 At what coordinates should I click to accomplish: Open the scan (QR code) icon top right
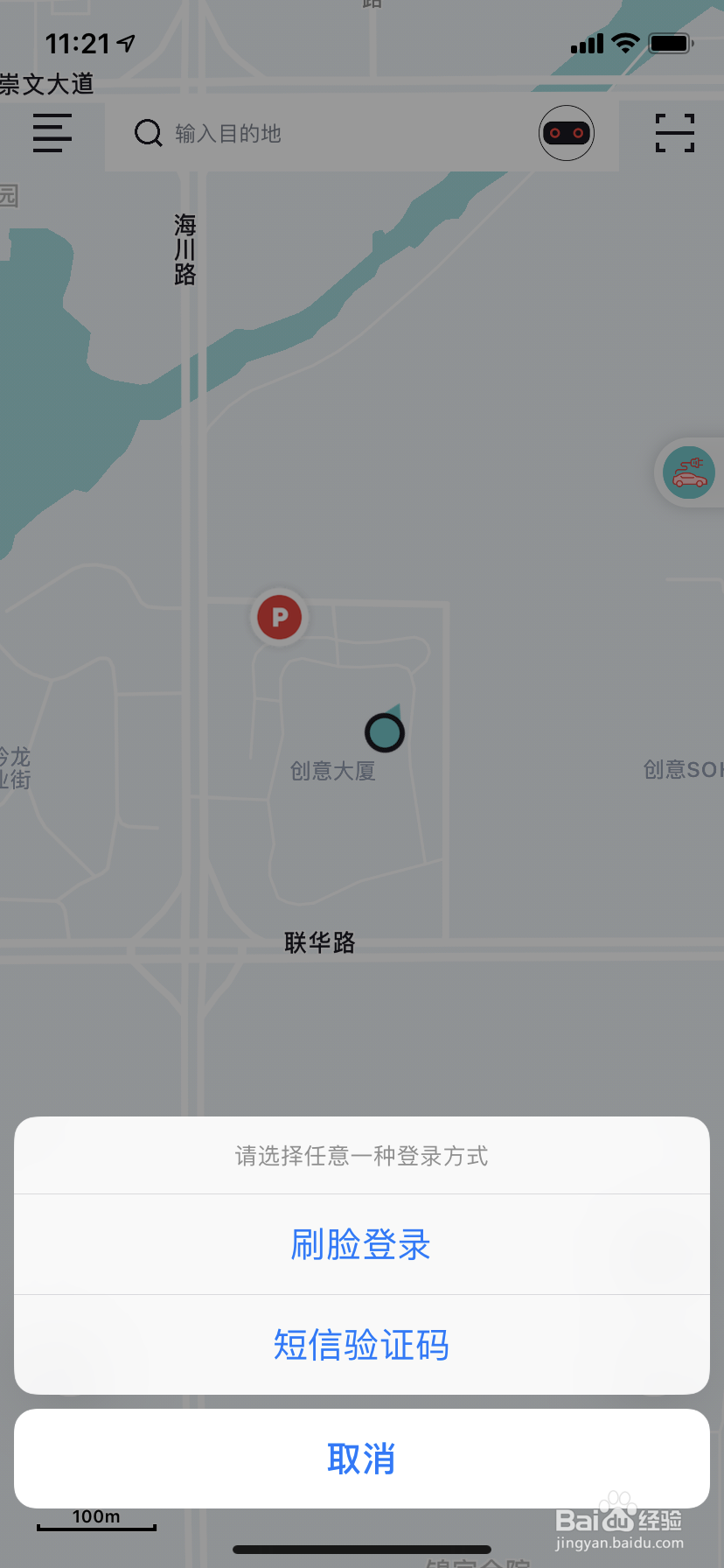coord(674,133)
